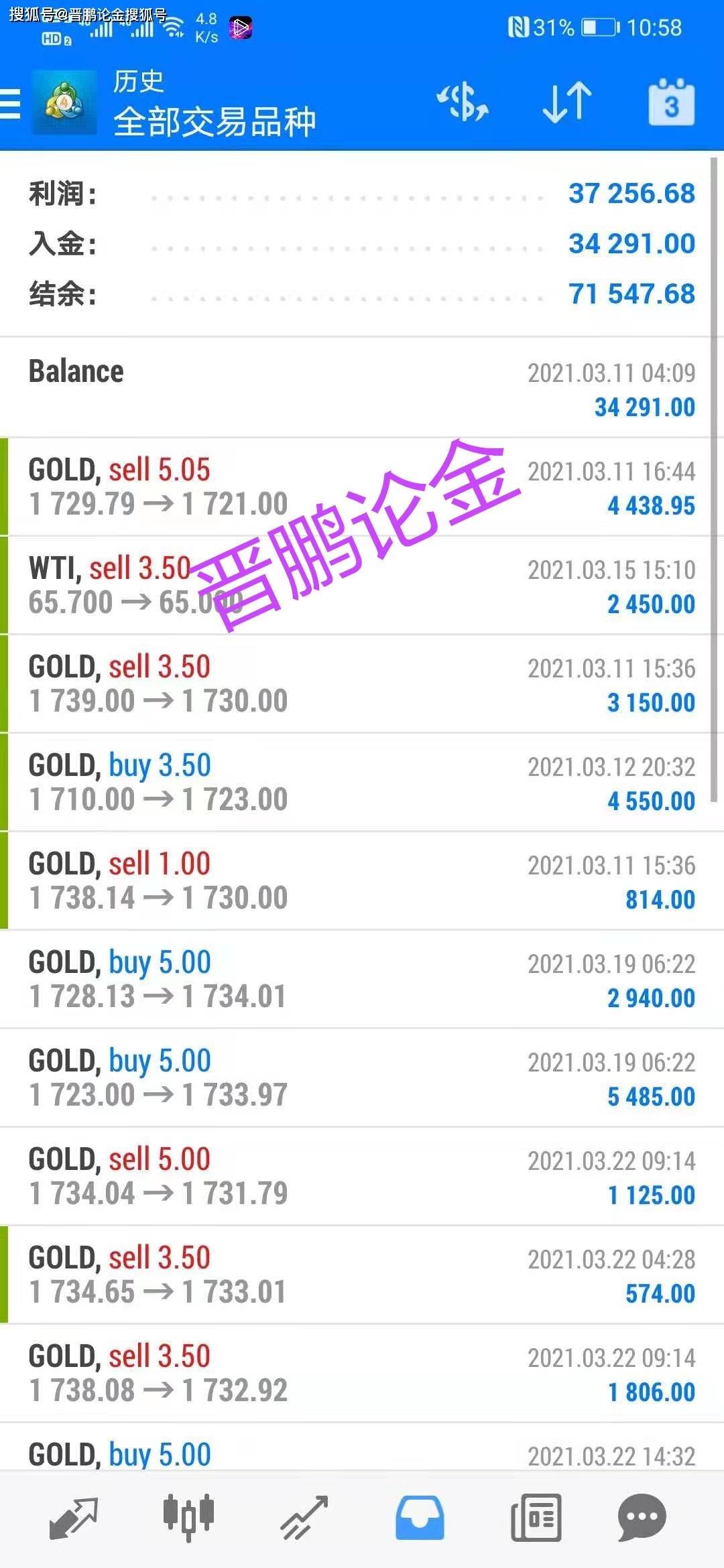
Task: View GOLD buy 5.00 trade from 1 728.13
Action: pos(362,980)
